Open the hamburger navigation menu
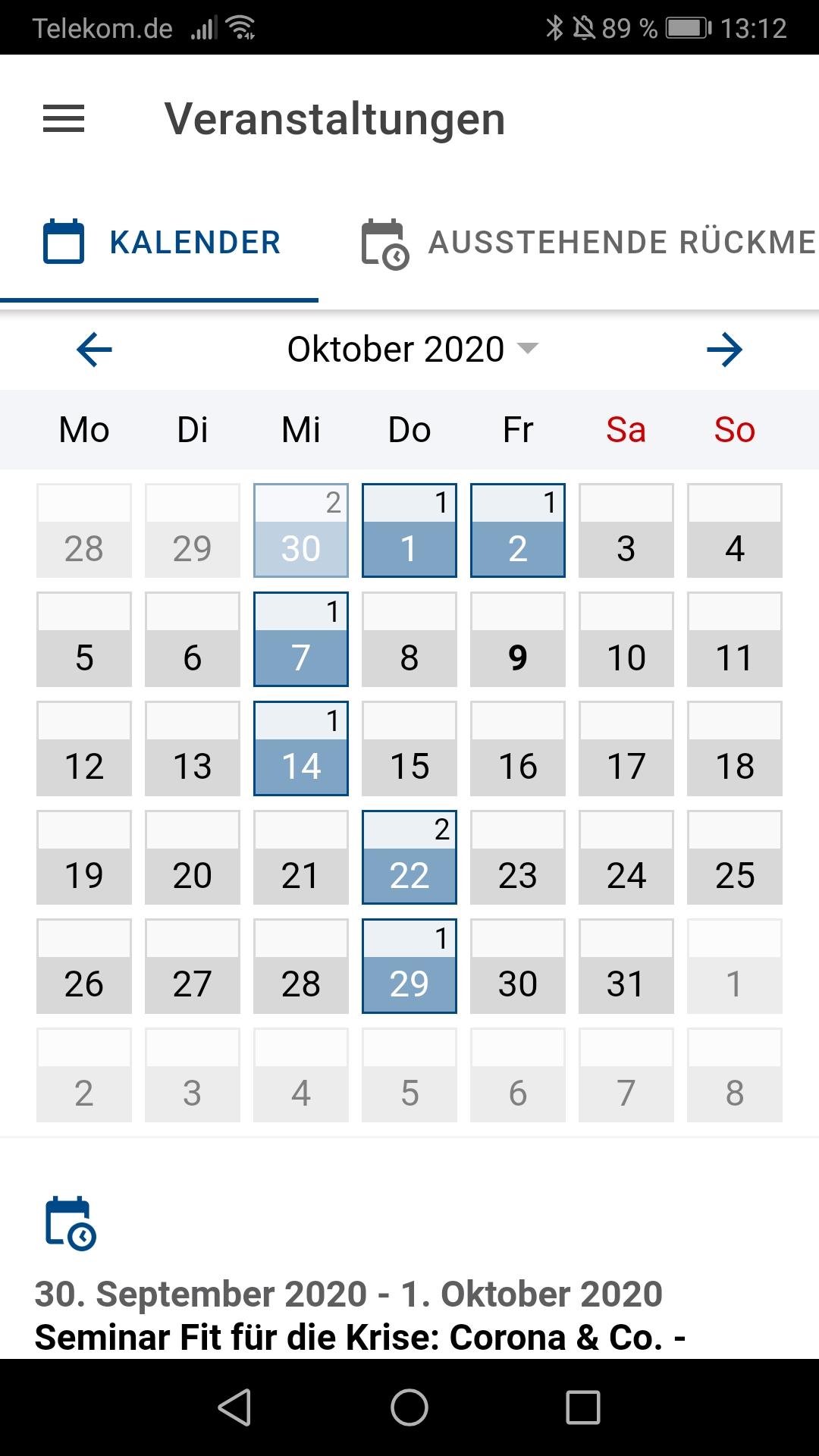 [64, 119]
